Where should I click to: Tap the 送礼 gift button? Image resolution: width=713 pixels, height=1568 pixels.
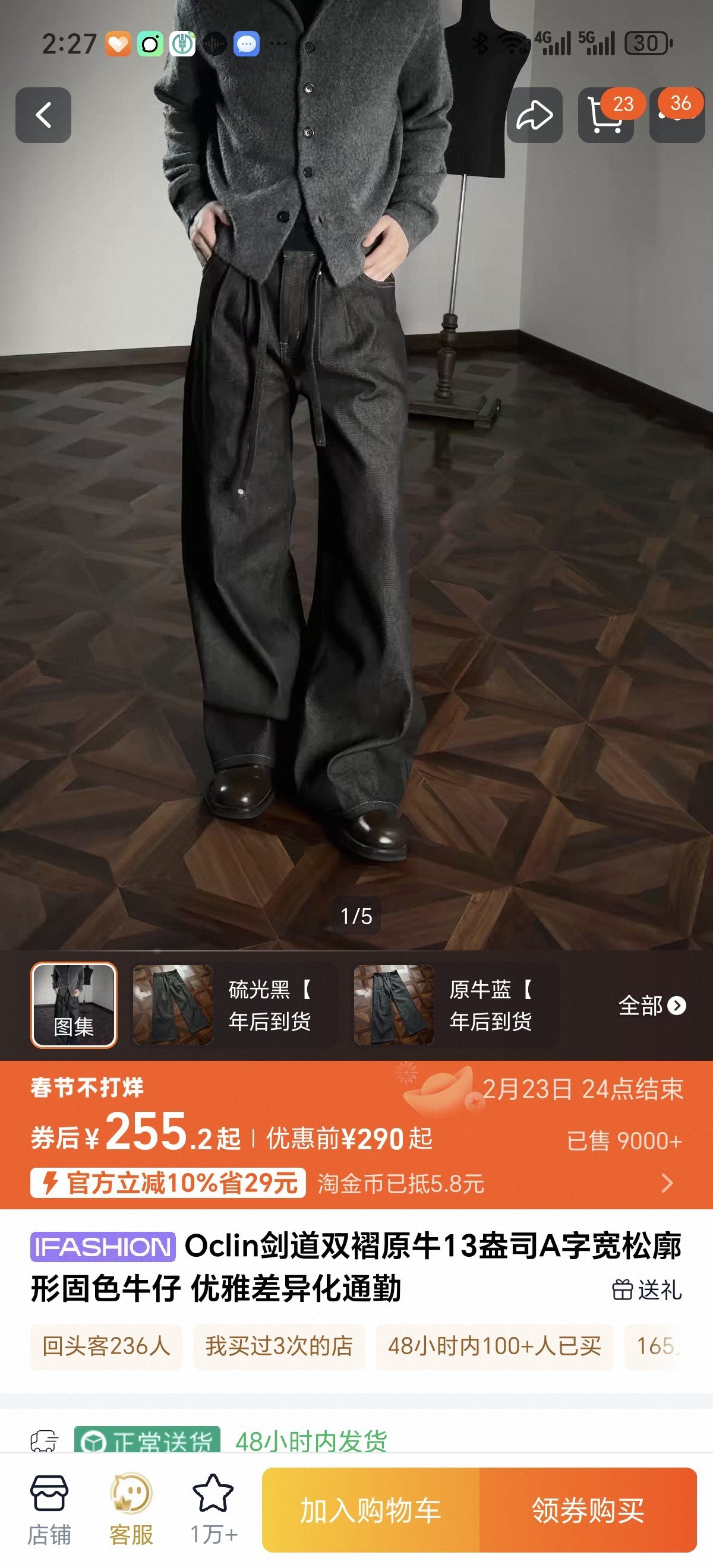point(646,1289)
